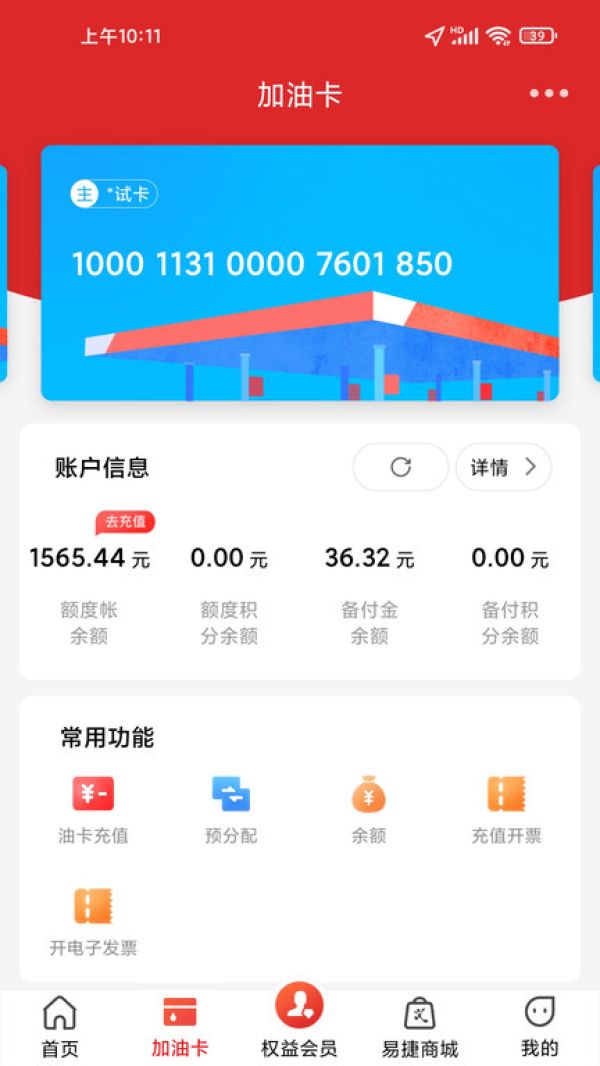Open the 预分配 function
Viewport: 600px width, 1066px height.
click(231, 808)
